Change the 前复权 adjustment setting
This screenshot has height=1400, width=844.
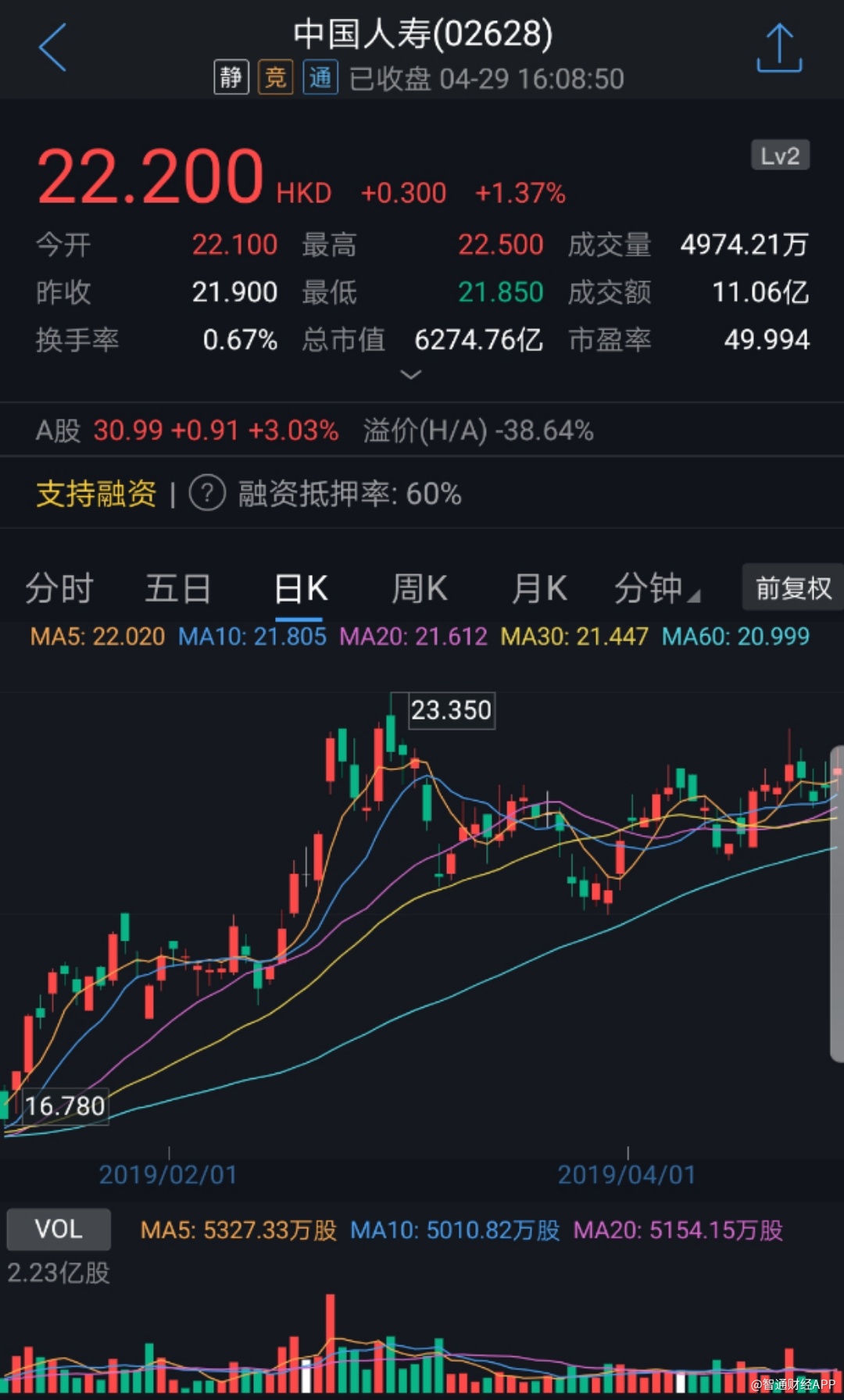point(792,587)
